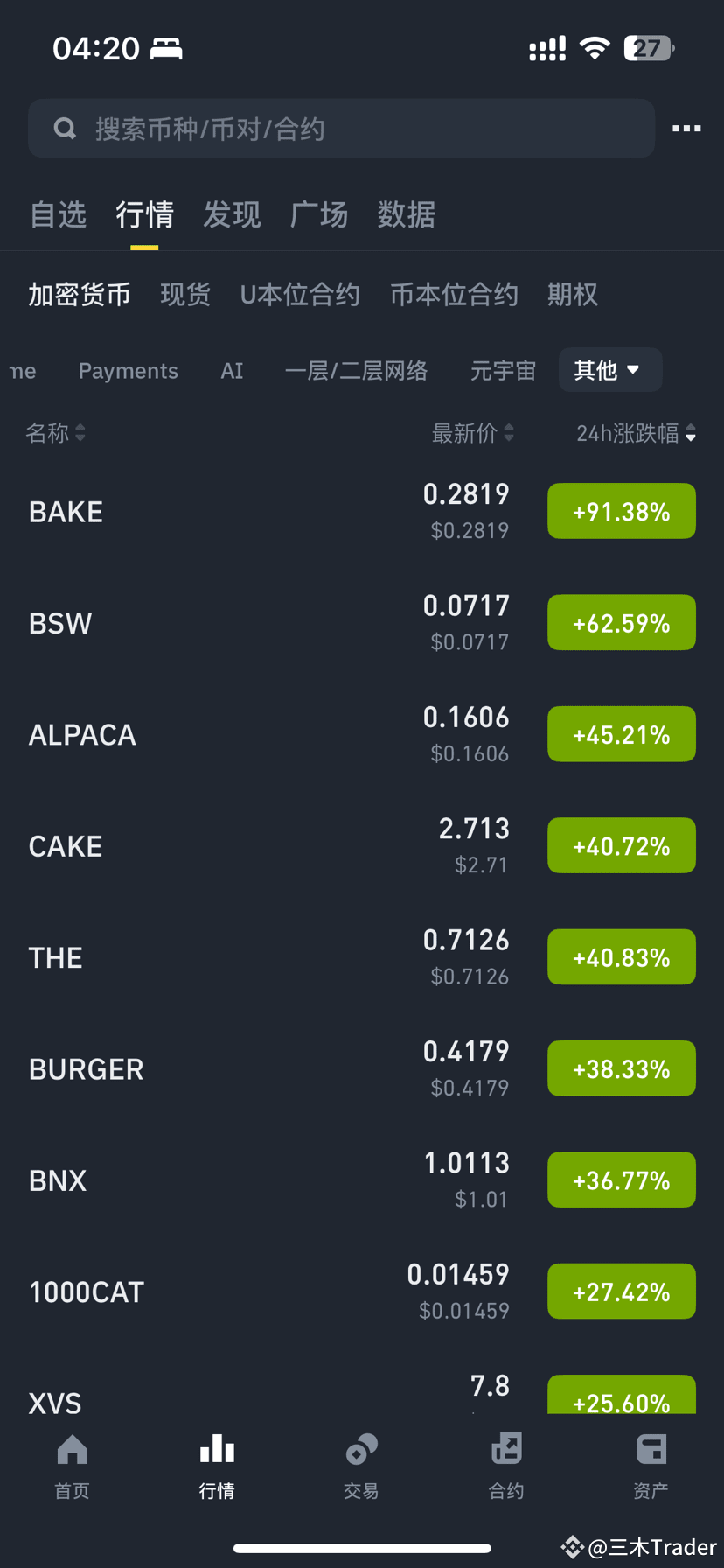The image size is (724, 1568).
Task: Go to the 数据 tab
Action: pyautogui.click(x=406, y=214)
